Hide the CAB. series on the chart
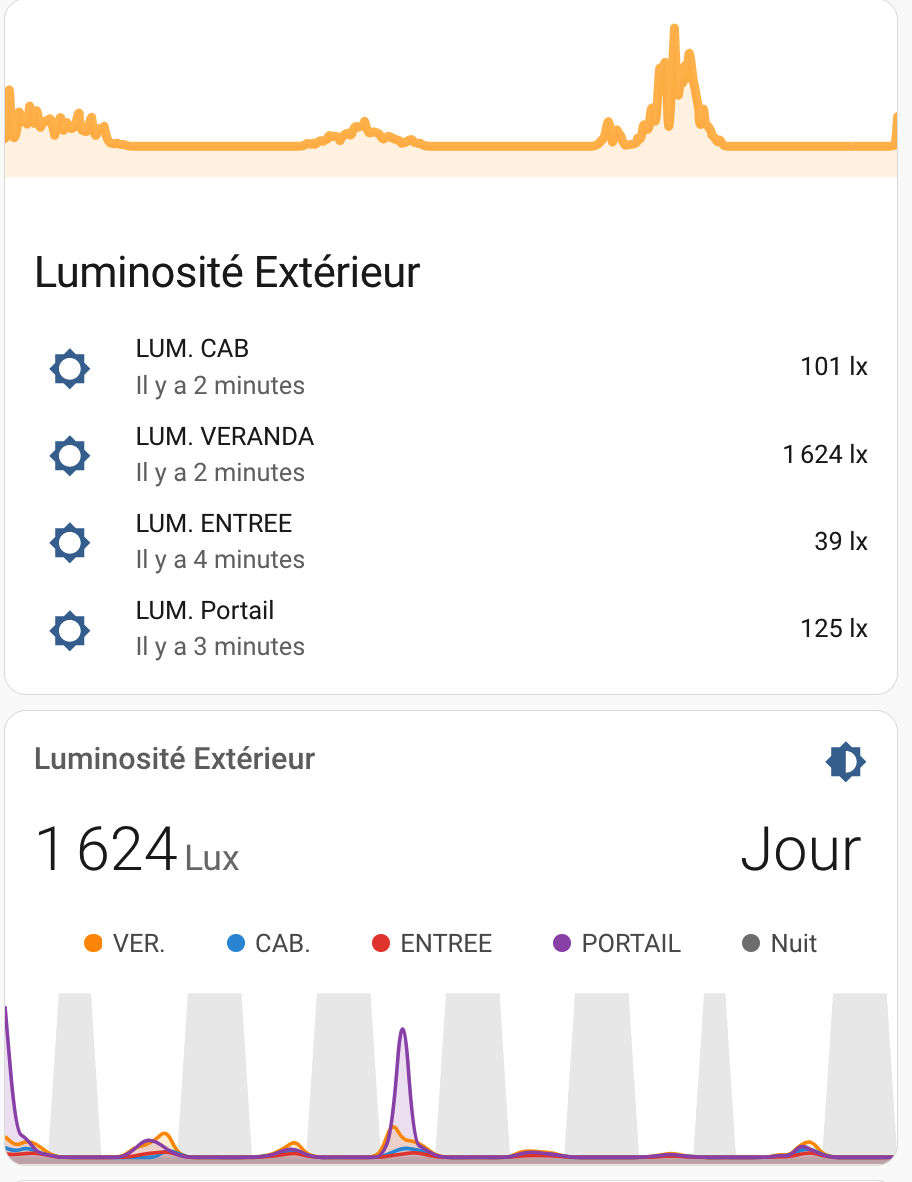 pyautogui.click(x=269, y=943)
